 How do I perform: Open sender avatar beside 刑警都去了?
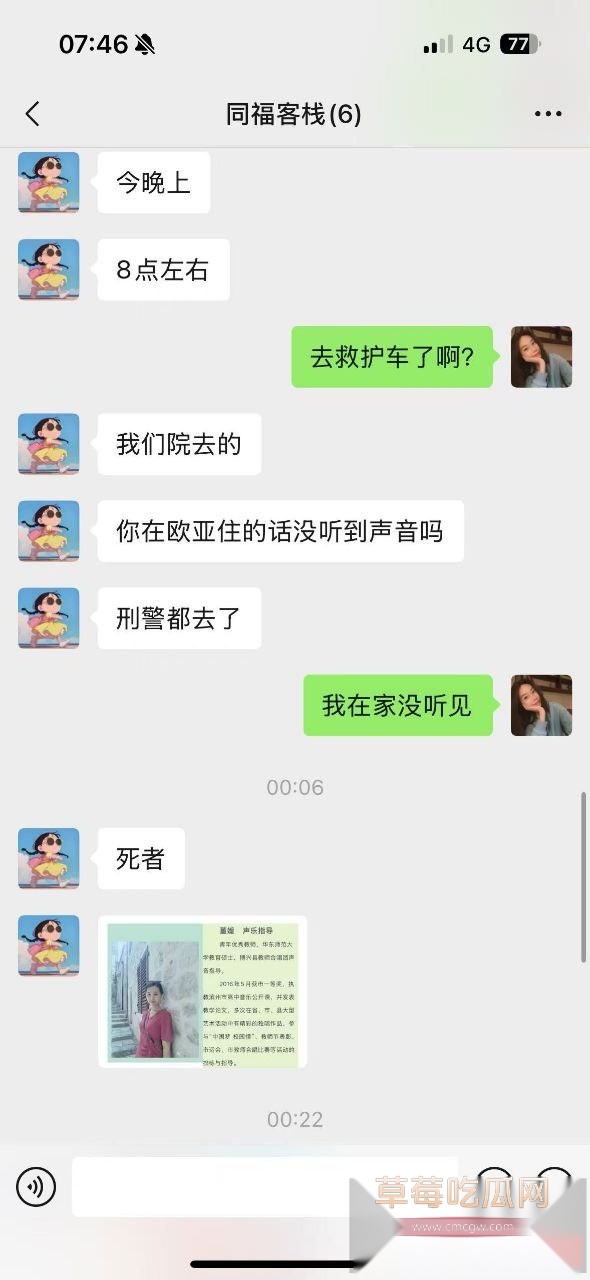(48, 618)
